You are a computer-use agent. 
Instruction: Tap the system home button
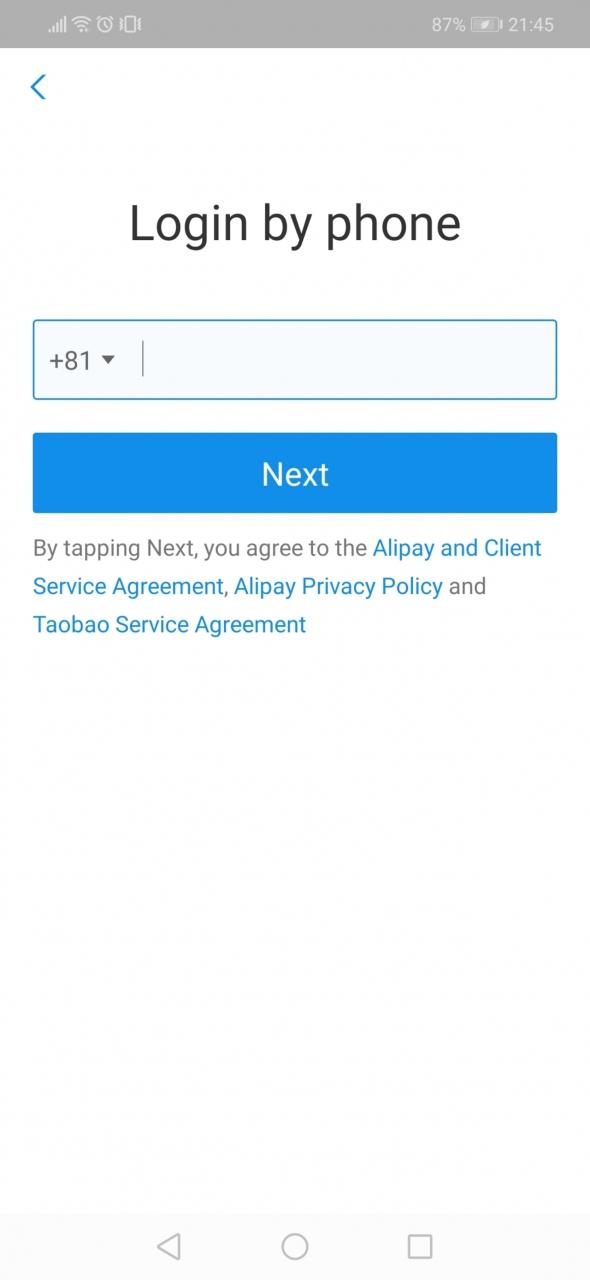click(295, 1246)
